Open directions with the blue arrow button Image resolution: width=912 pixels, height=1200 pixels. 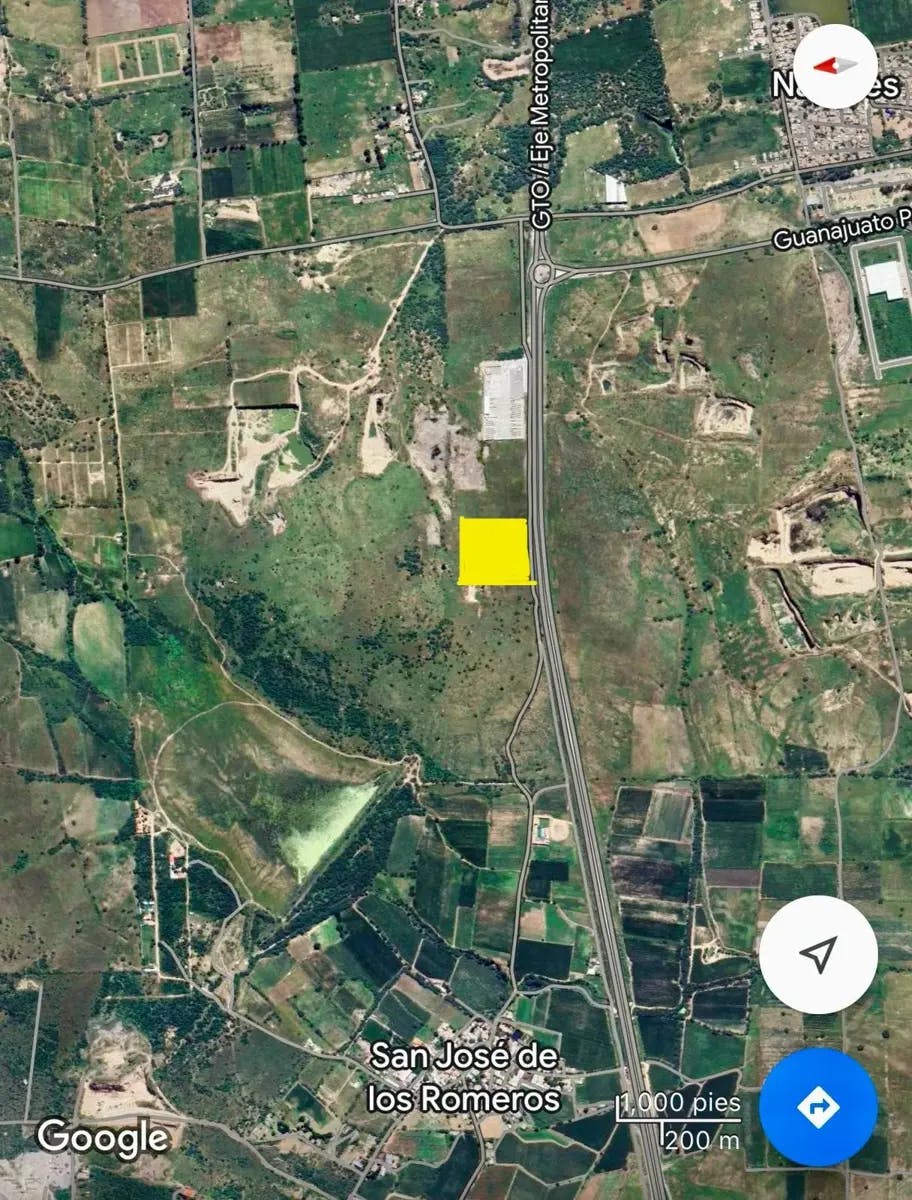(x=818, y=1107)
